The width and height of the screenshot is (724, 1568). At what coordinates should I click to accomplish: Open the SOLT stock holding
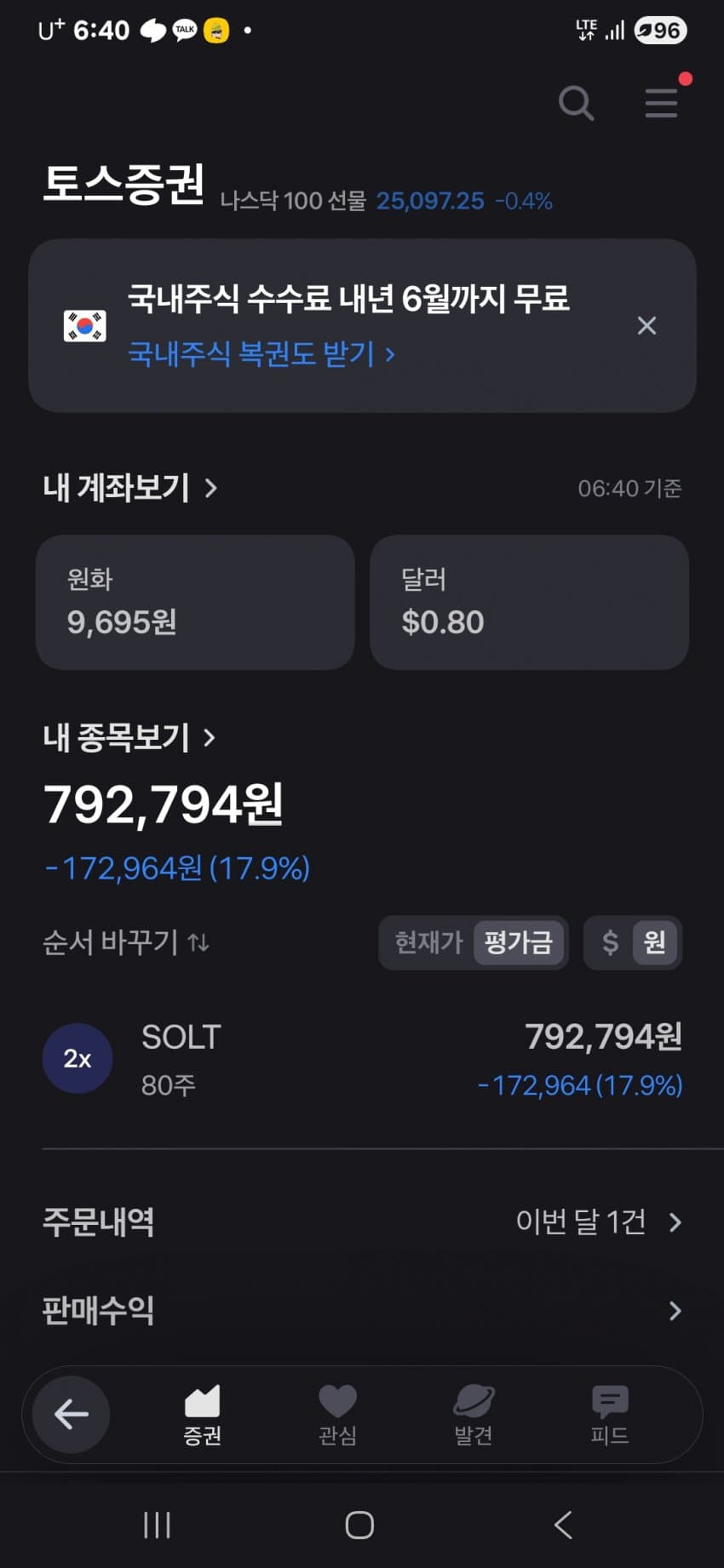coord(362,1060)
